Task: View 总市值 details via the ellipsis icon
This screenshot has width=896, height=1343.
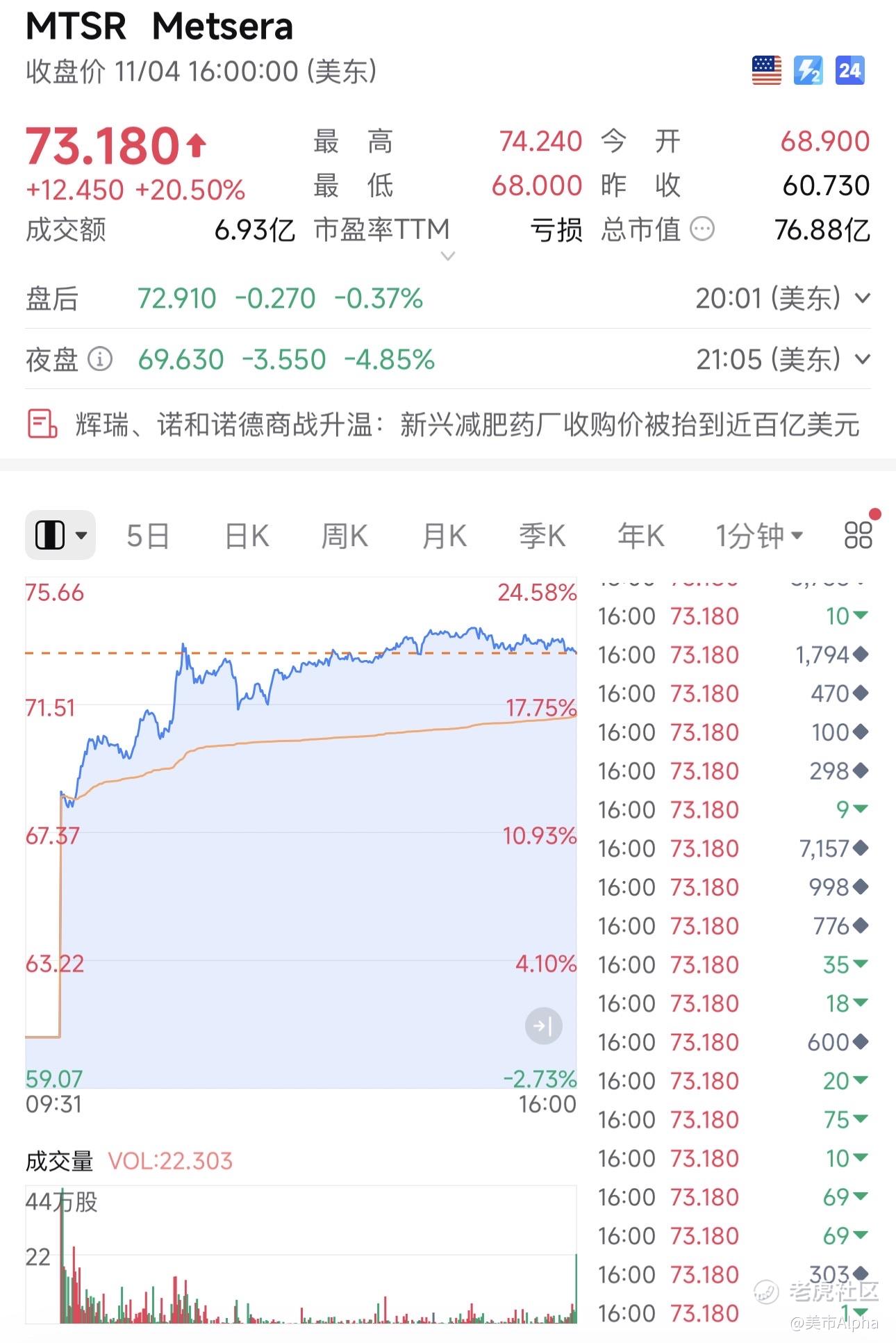Action: tap(702, 229)
